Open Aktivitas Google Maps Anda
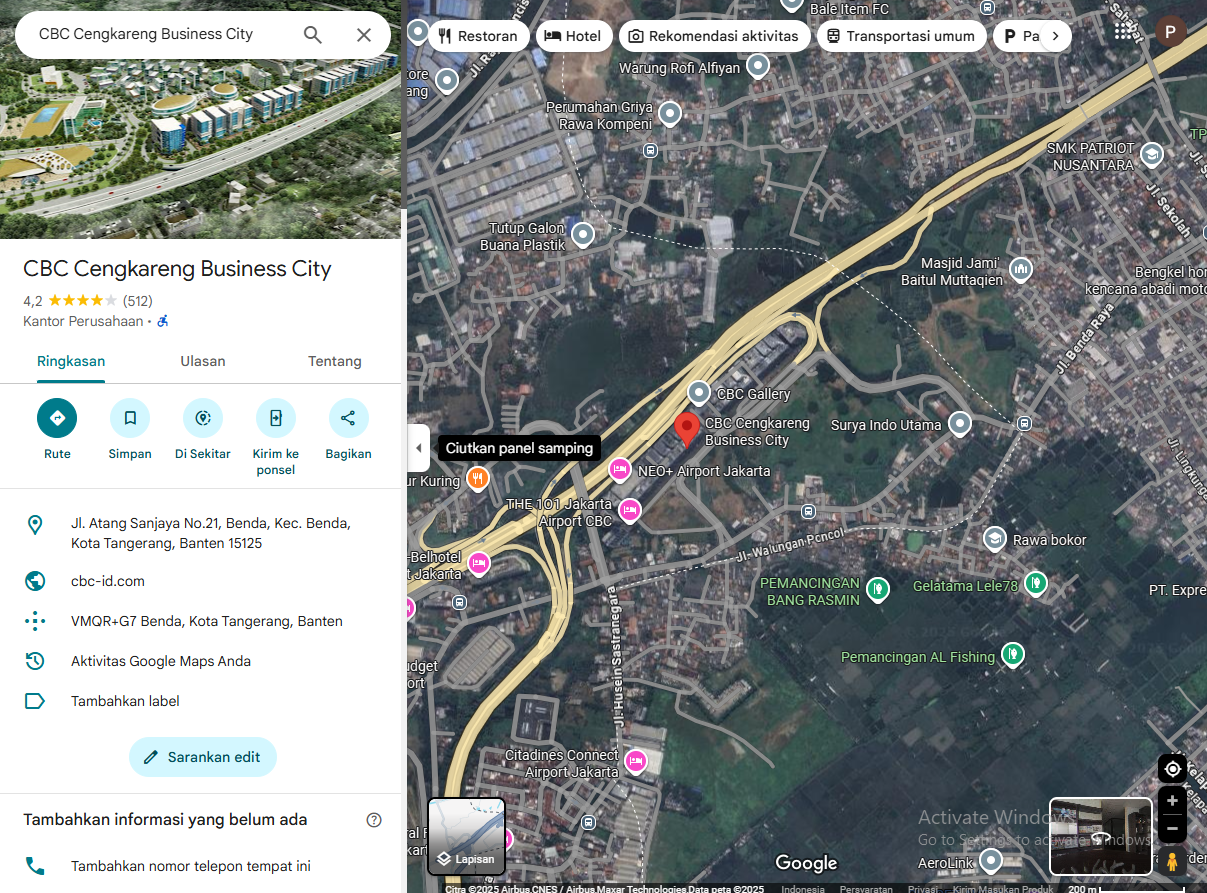 tap(160, 661)
